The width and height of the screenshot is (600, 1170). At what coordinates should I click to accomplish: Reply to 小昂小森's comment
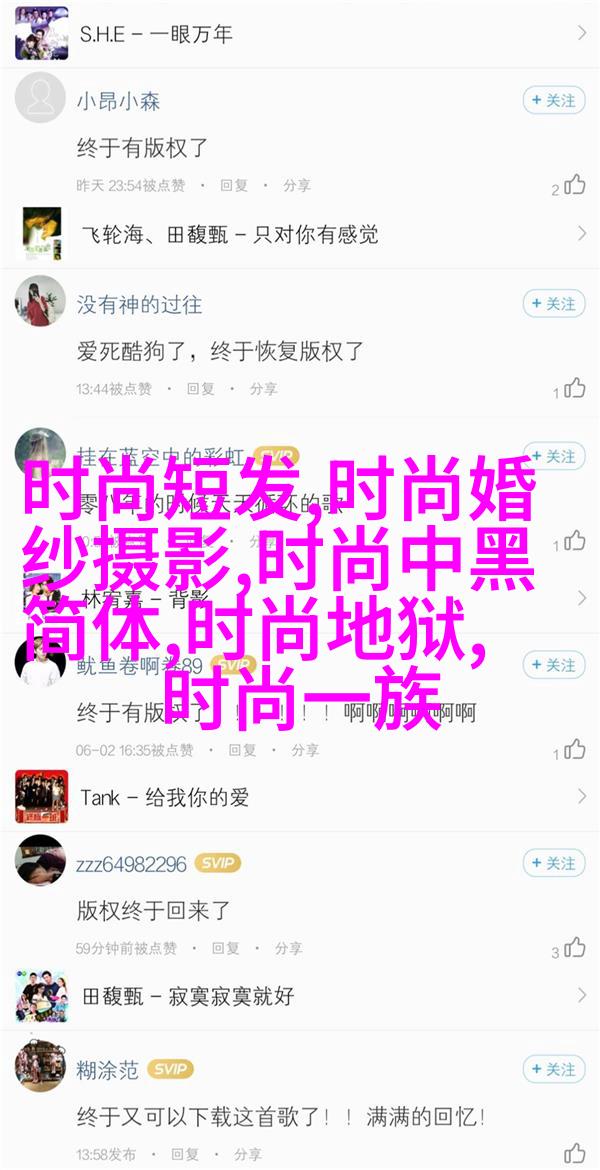pyautogui.click(x=234, y=185)
